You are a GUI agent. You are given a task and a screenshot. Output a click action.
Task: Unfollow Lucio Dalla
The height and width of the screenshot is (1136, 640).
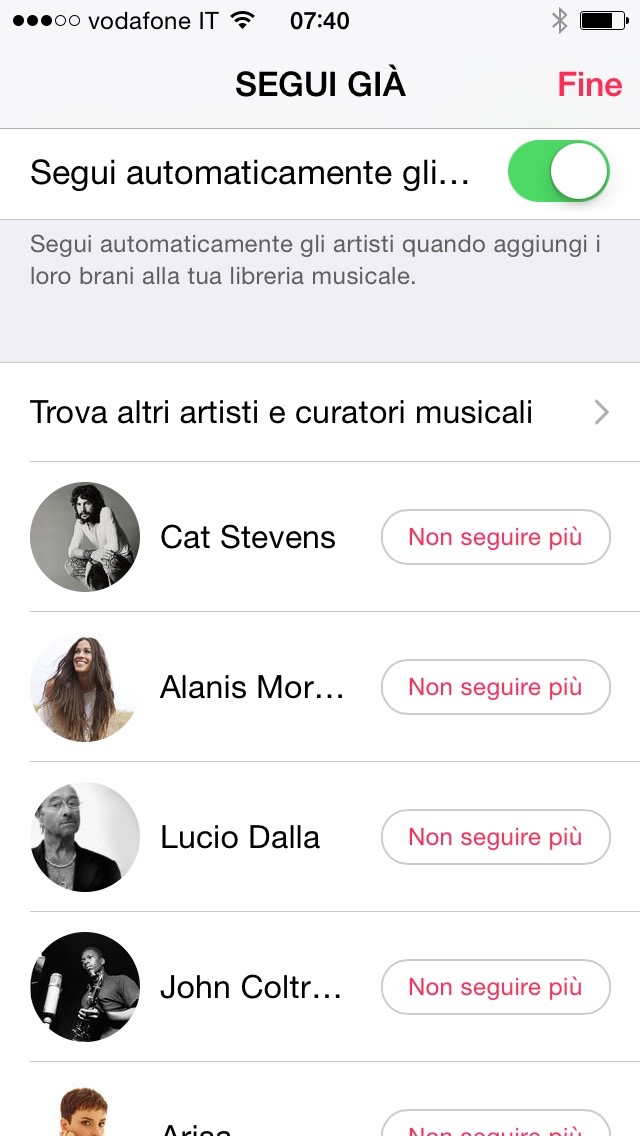pyautogui.click(x=495, y=837)
